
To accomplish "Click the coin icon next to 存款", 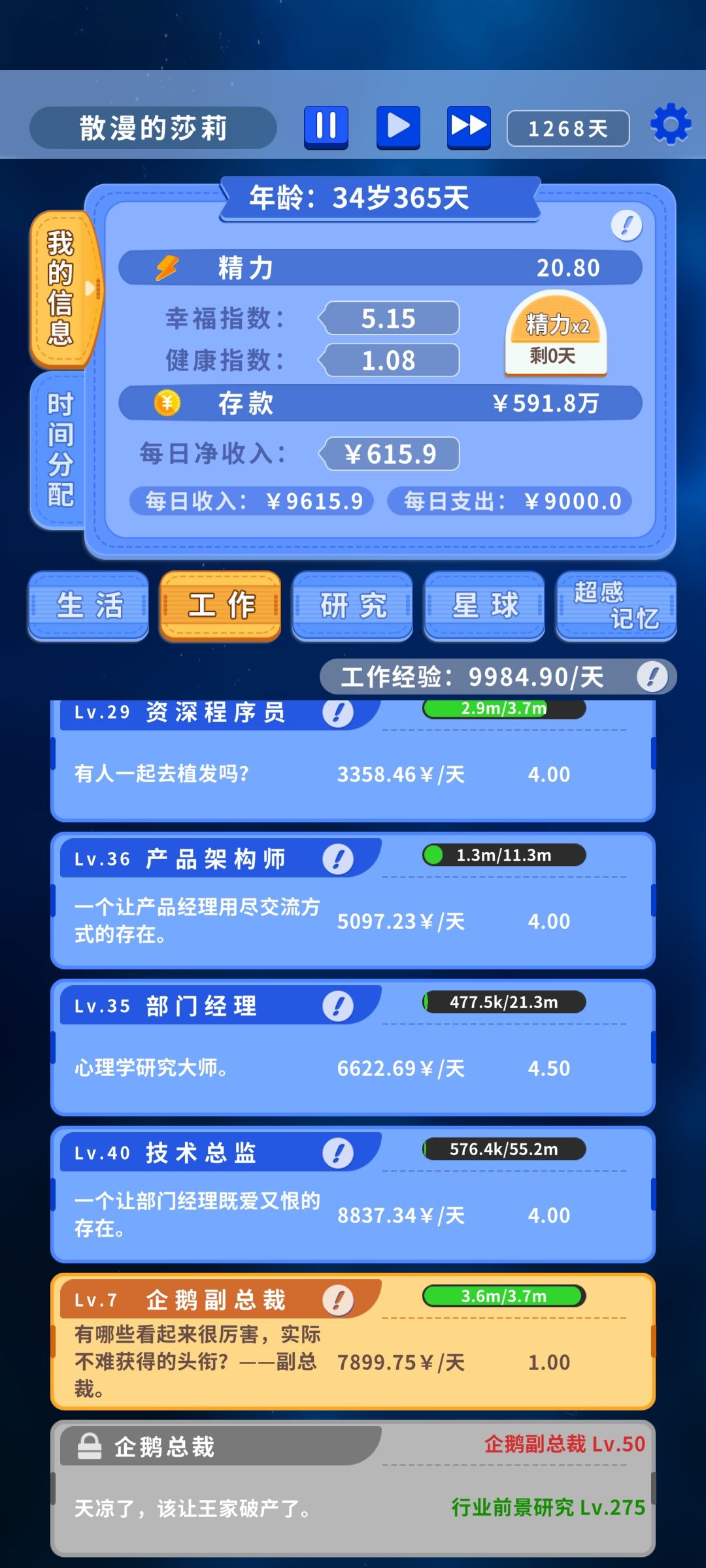I will 167,403.
